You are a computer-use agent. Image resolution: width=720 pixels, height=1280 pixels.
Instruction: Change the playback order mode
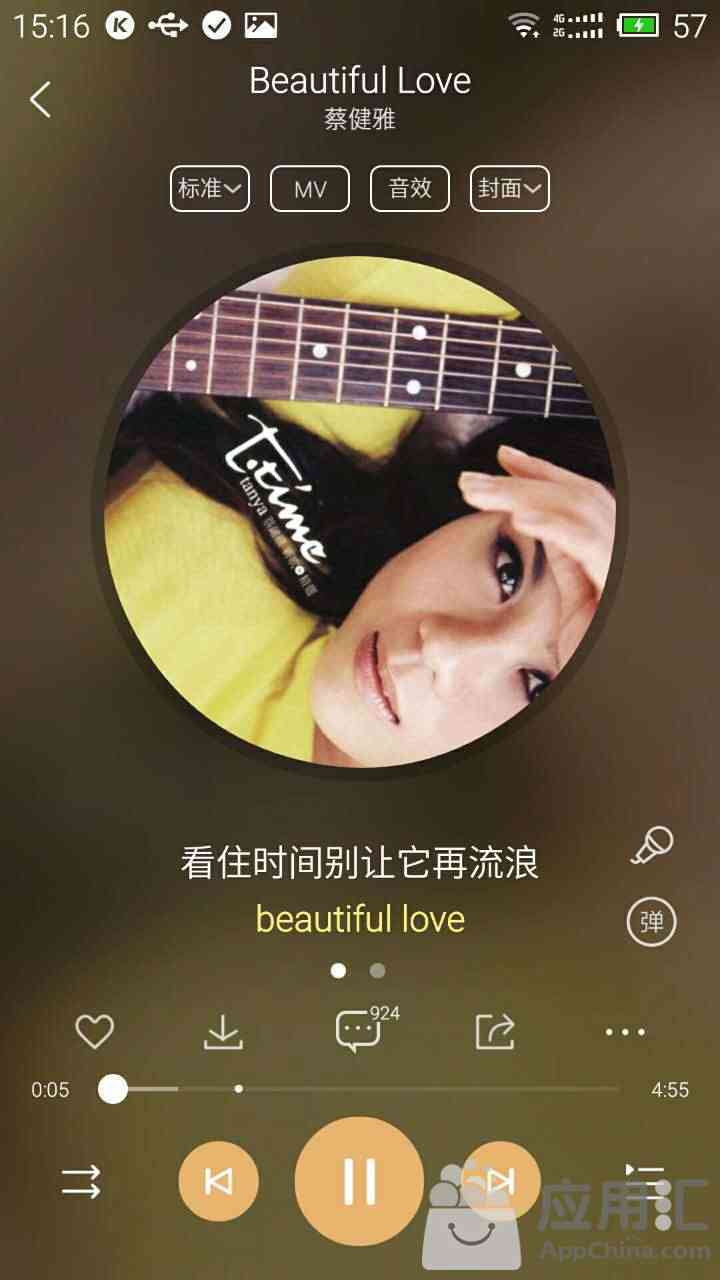pyautogui.click(x=82, y=1182)
